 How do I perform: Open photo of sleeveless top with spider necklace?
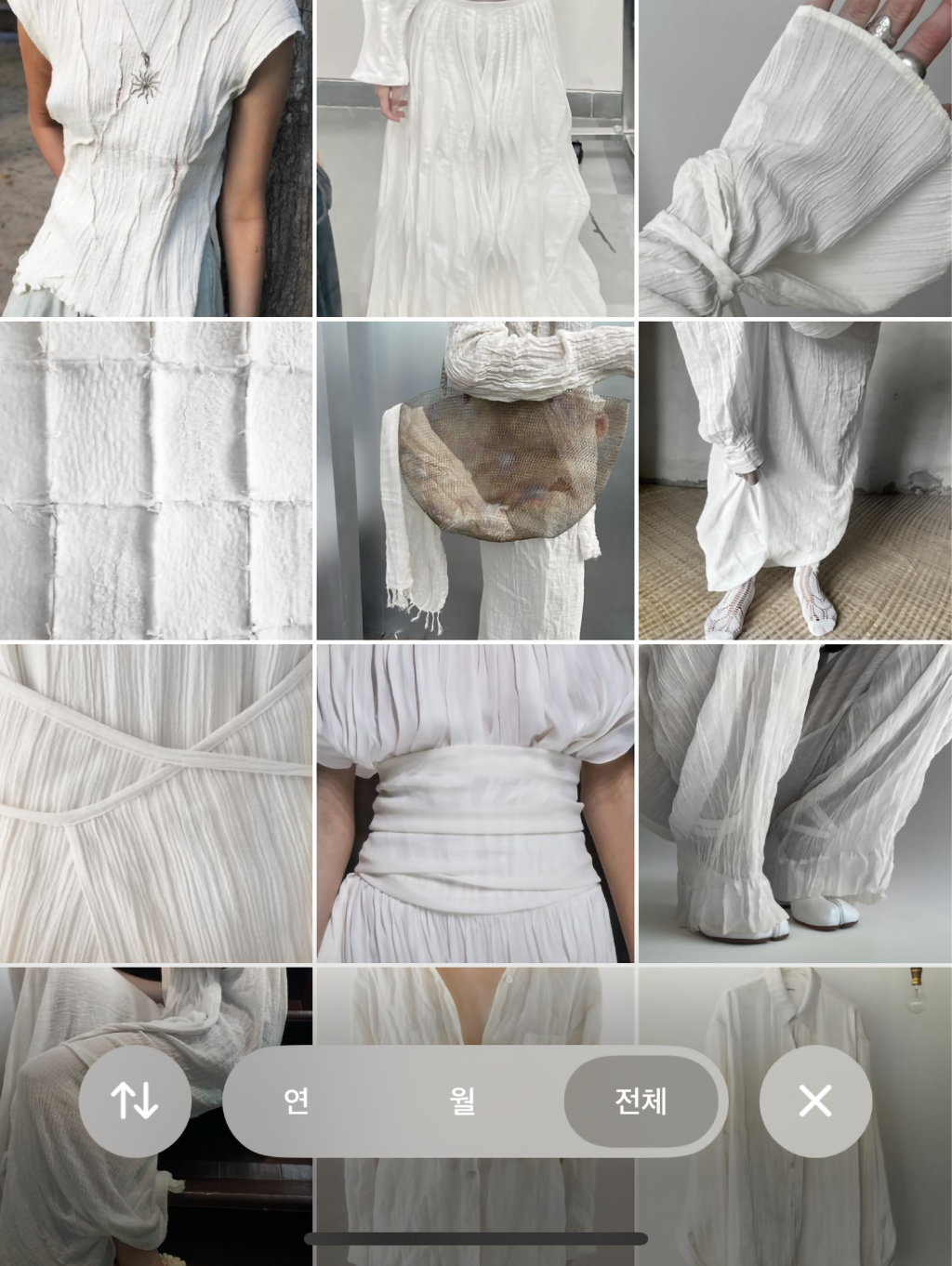(x=156, y=158)
